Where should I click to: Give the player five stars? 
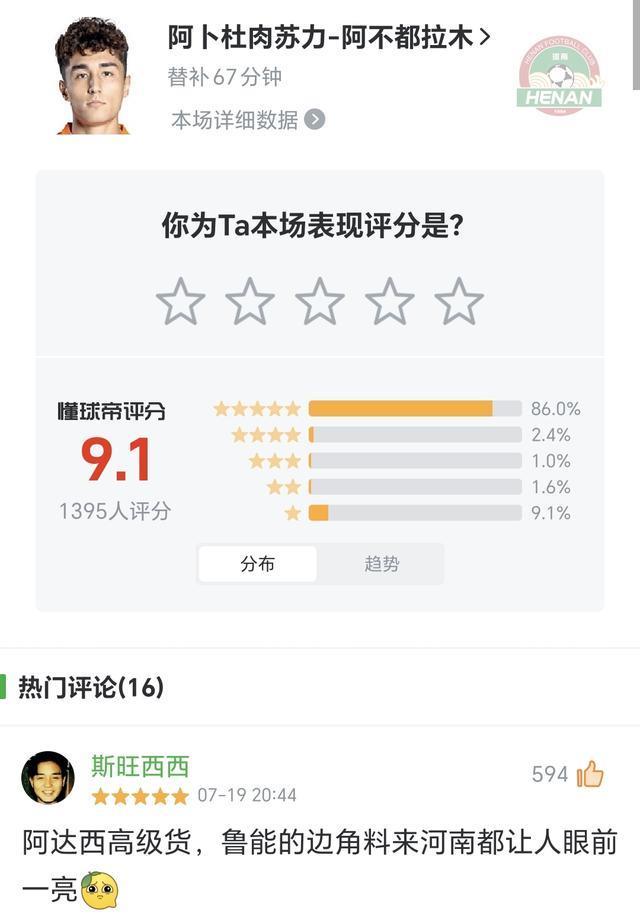click(459, 301)
